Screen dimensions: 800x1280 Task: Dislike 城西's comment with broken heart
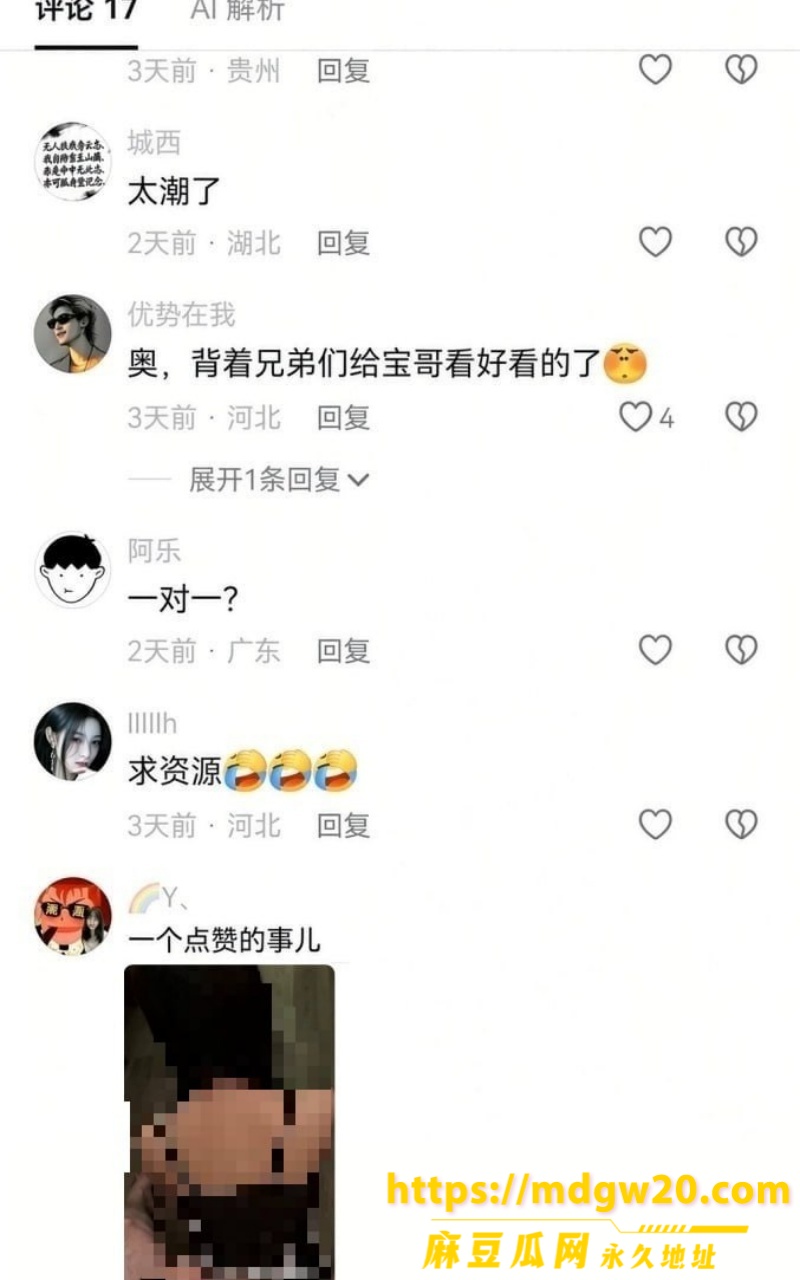[x=741, y=242]
